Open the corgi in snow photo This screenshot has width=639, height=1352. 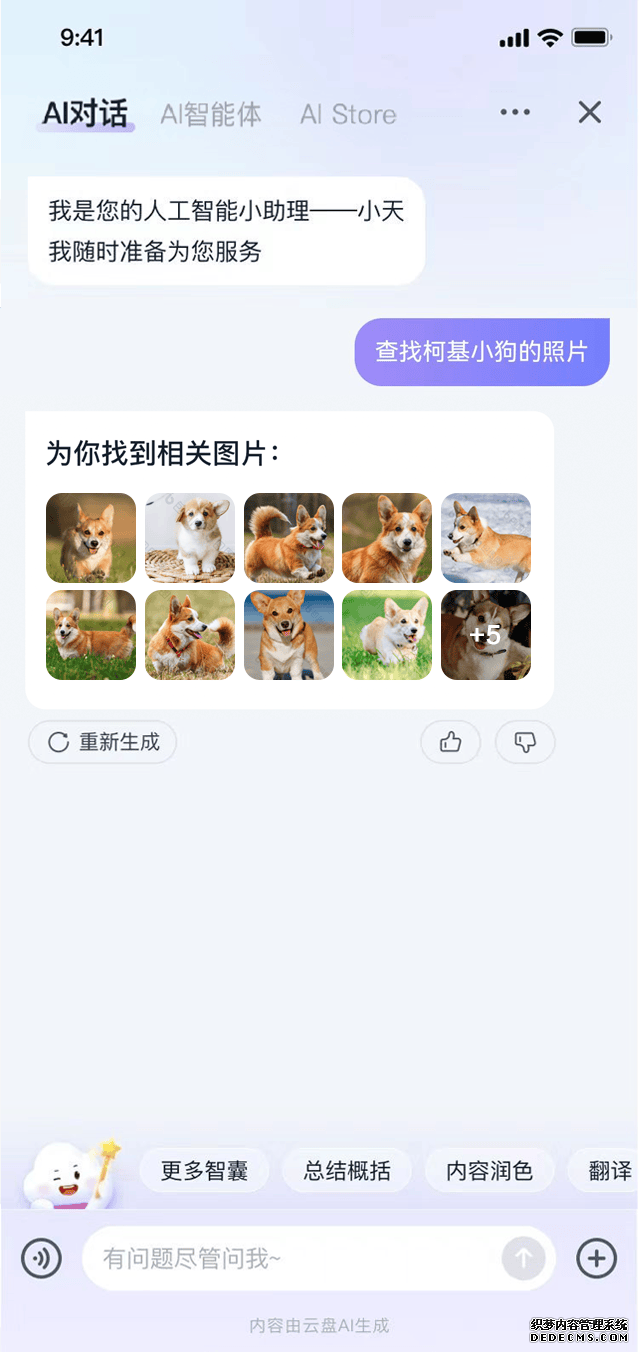coord(486,538)
